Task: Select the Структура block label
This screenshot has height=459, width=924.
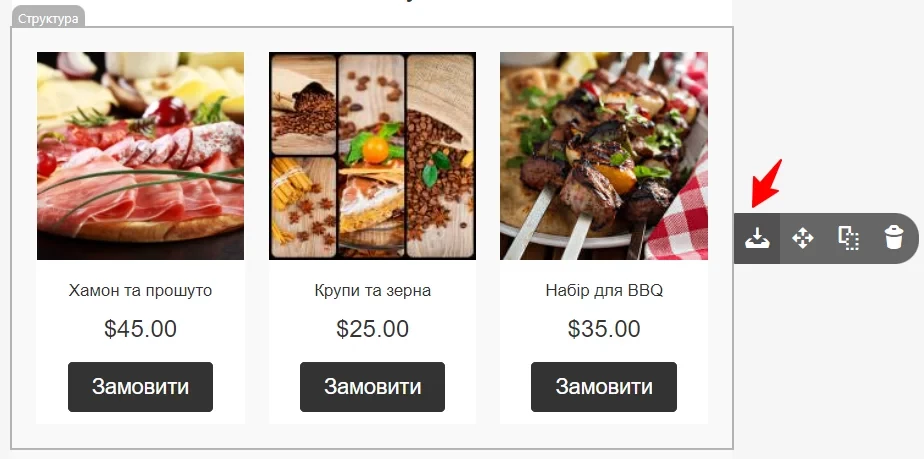Action: (48, 18)
